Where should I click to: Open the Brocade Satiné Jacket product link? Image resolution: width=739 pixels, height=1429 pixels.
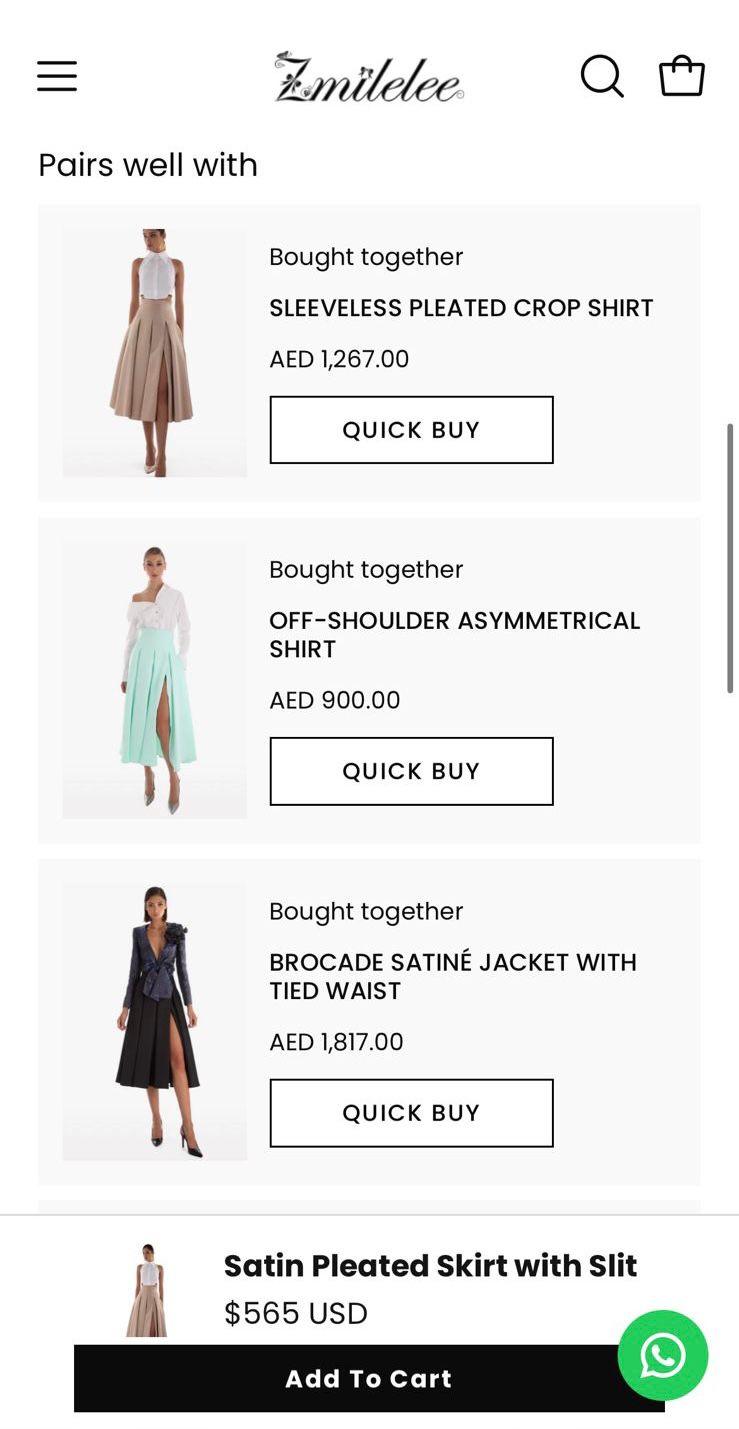453,976
